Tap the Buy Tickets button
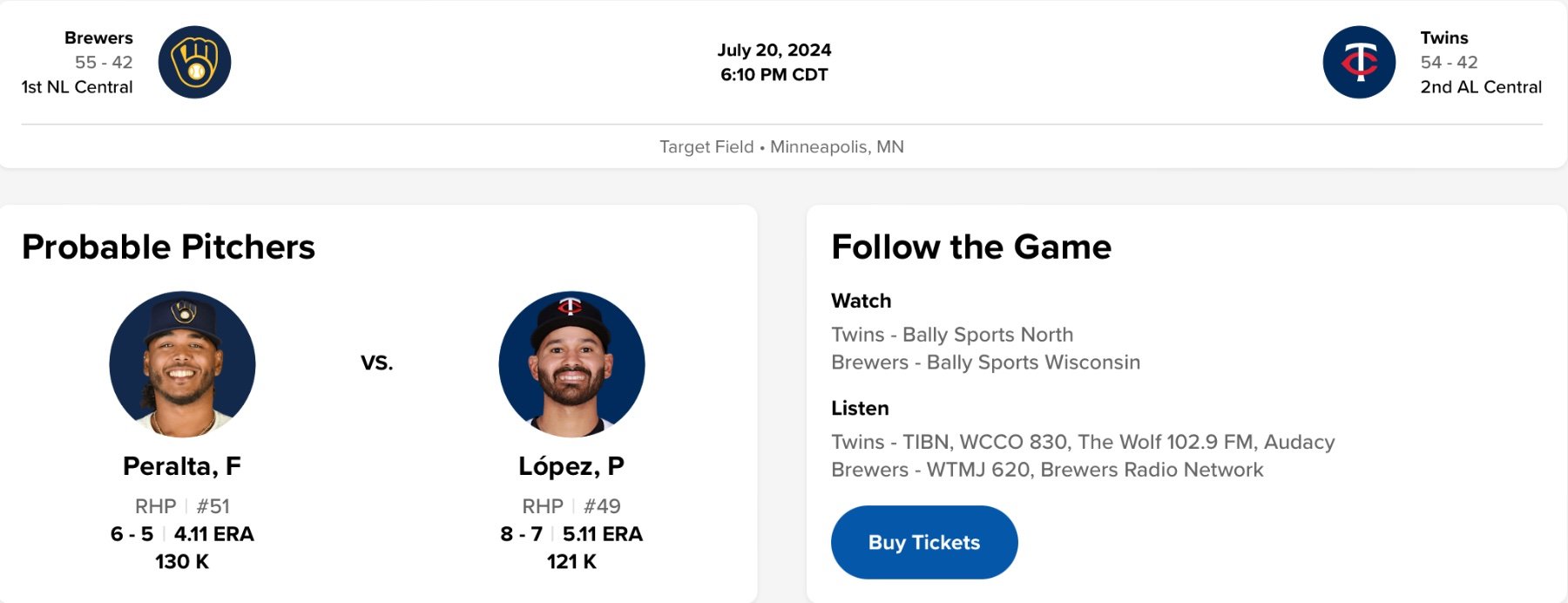This screenshot has height=603, width=1568. [923, 542]
